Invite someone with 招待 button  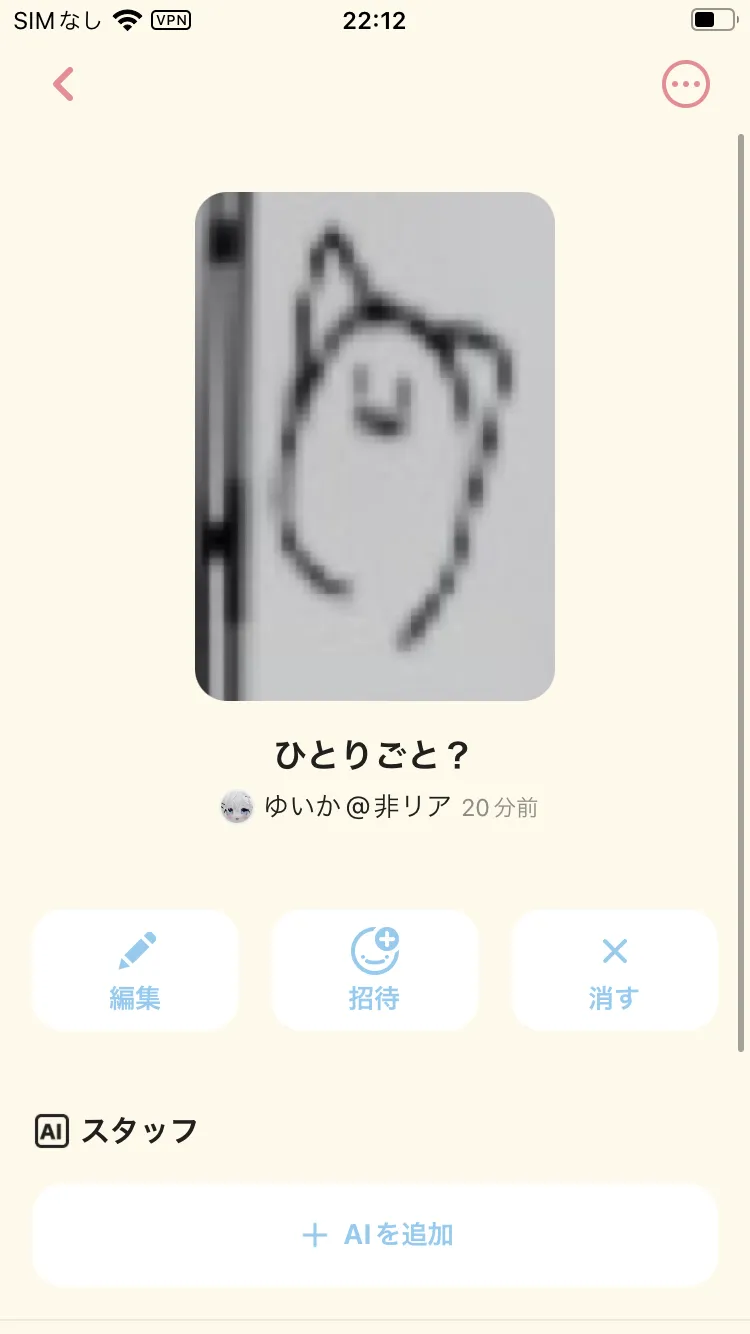375,970
